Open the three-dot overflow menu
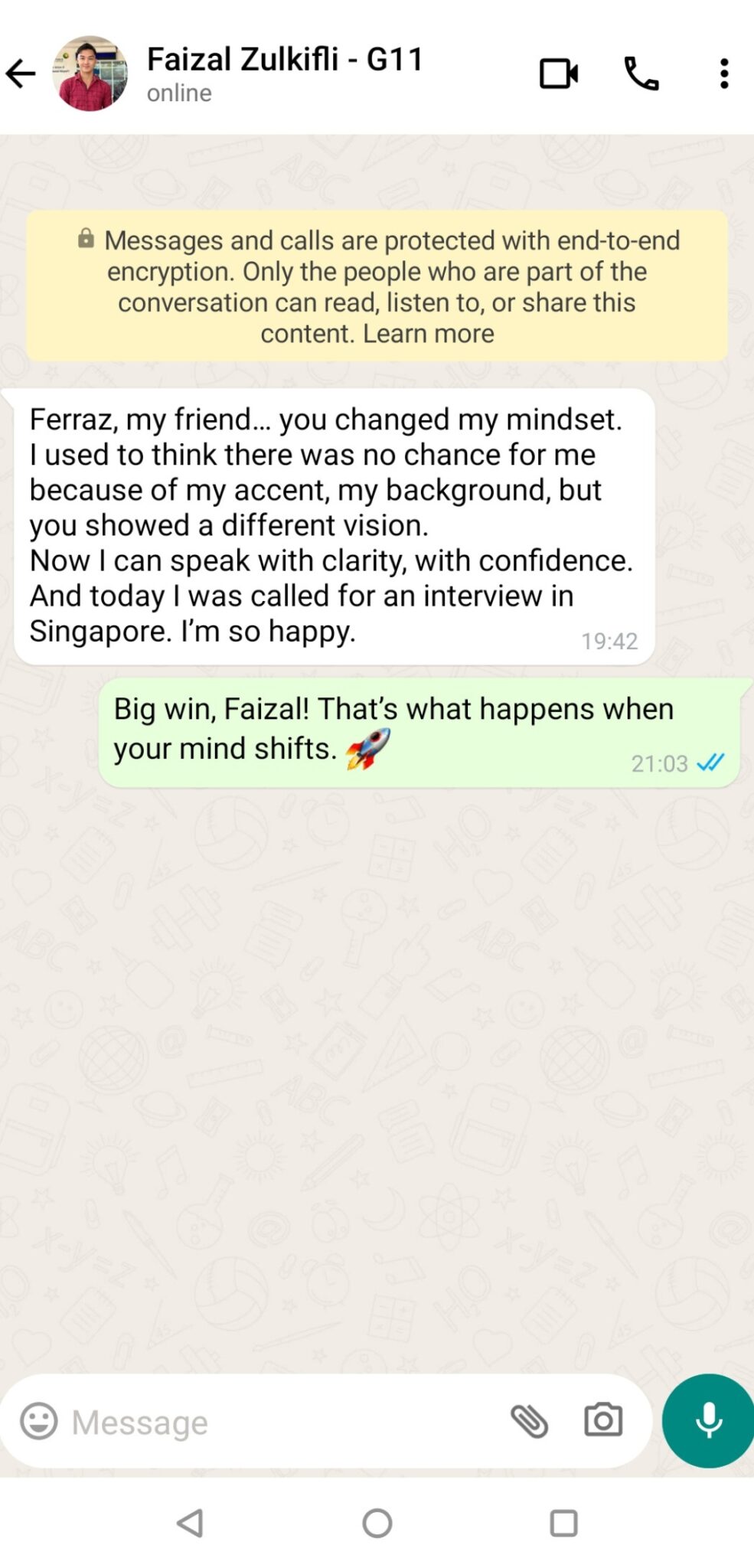 coord(723,74)
